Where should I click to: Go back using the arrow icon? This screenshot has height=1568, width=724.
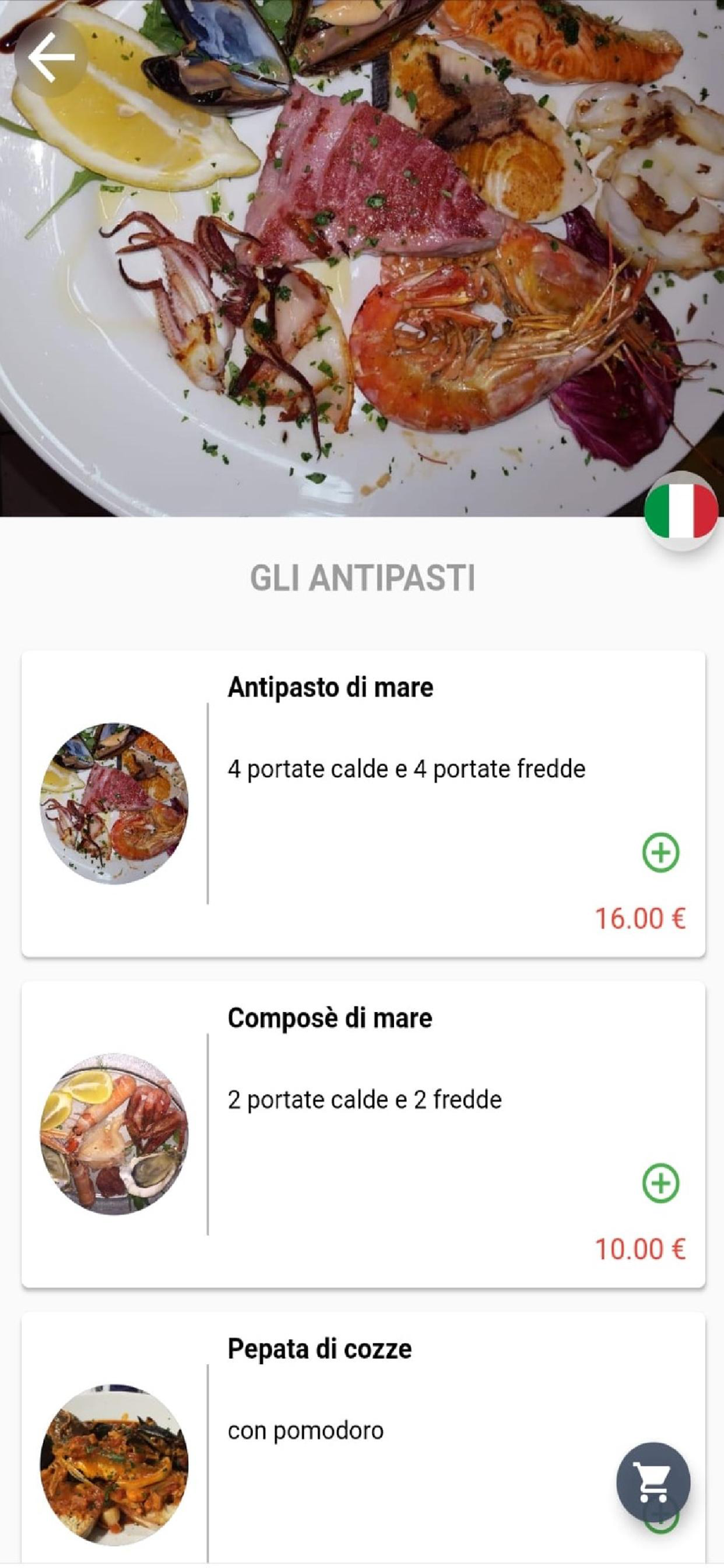(51, 57)
